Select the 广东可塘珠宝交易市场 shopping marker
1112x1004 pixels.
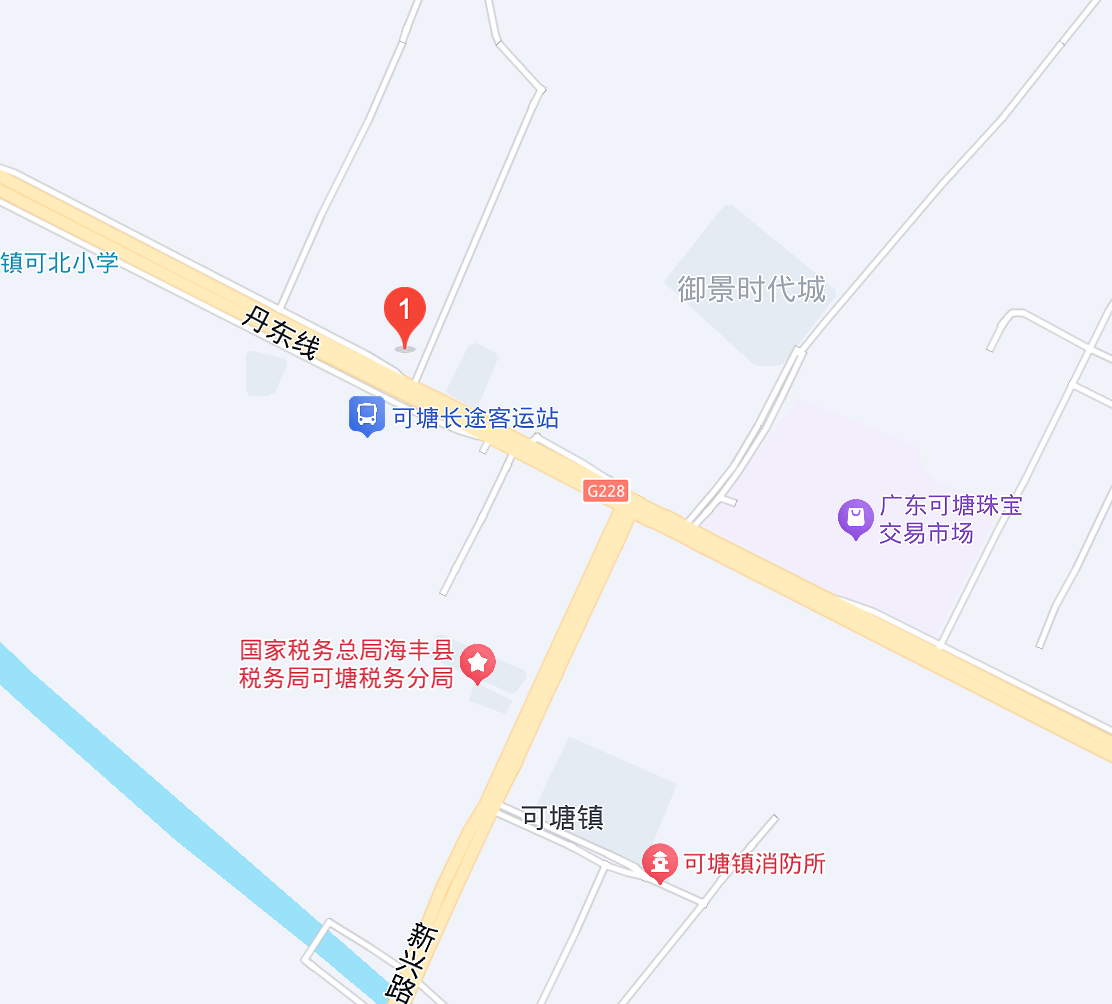pos(856,519)
